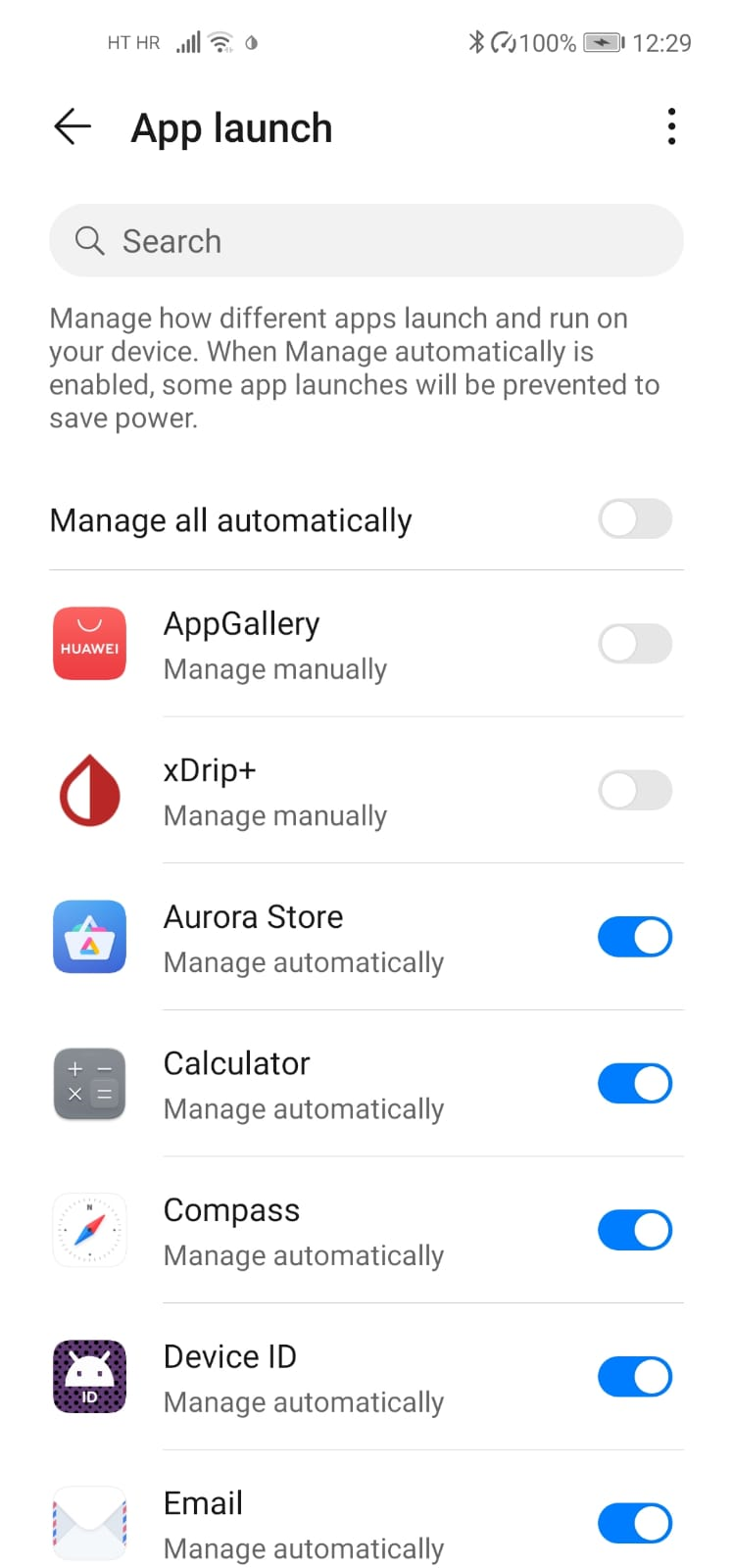Open the AppGallery app icon

coord(89,644)
